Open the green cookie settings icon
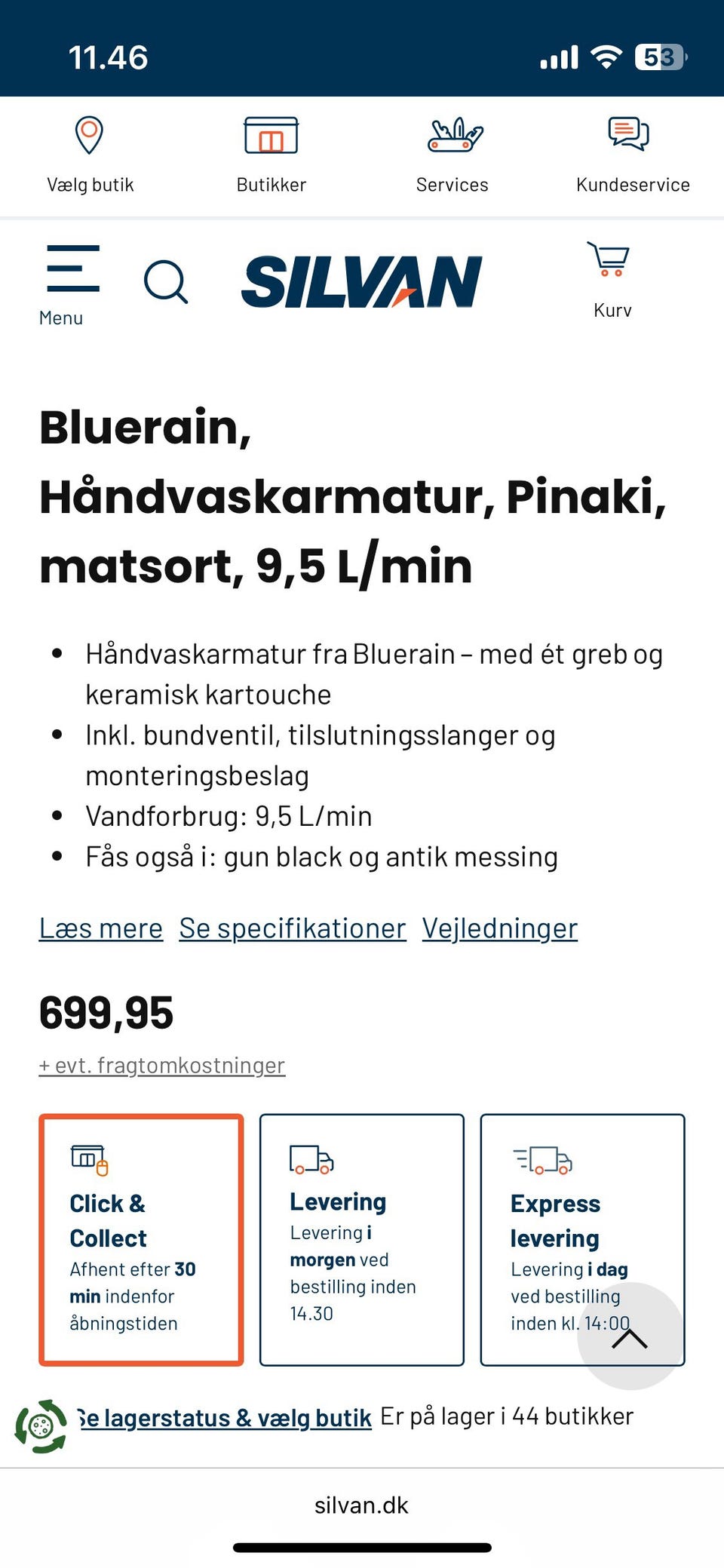The width and height of the screenshot is (724, 1568). (x=41, y=1426)
